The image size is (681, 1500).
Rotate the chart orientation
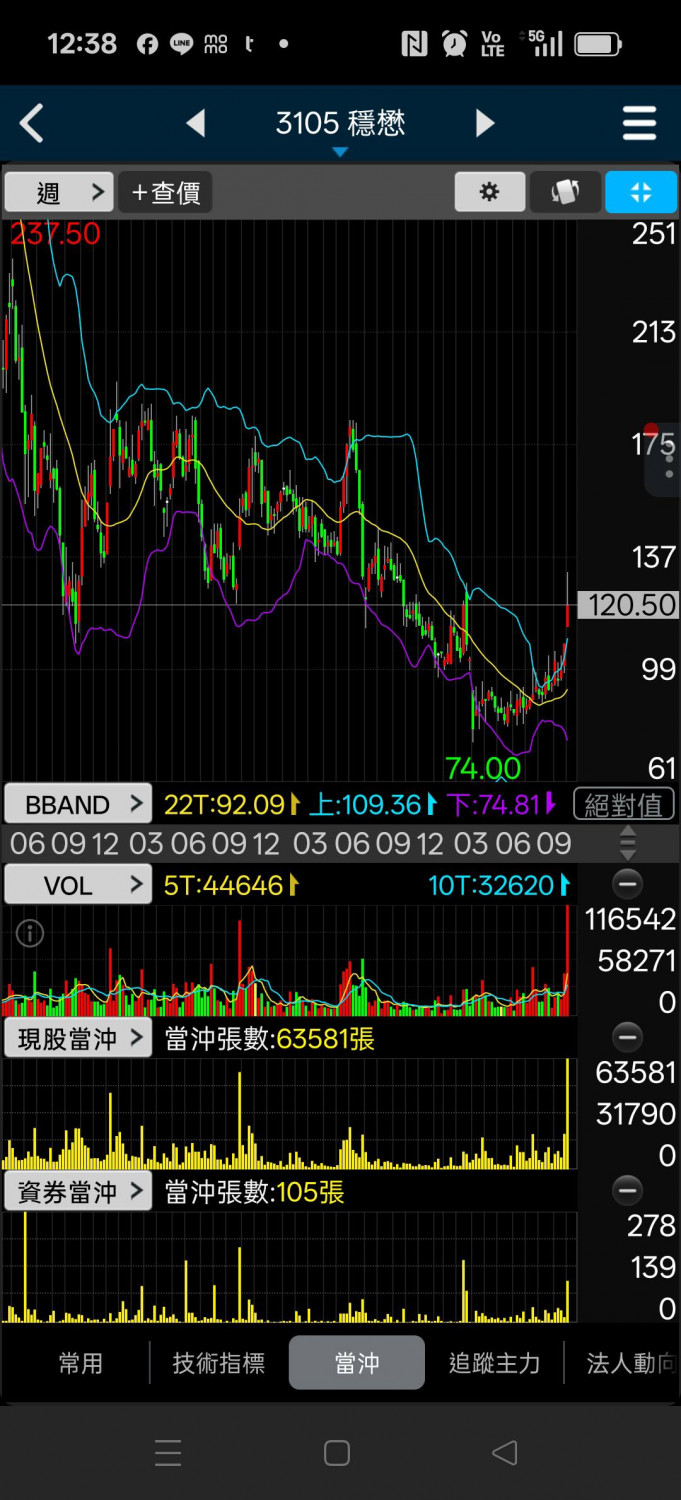pyautogui.click(x=565, y=192)
